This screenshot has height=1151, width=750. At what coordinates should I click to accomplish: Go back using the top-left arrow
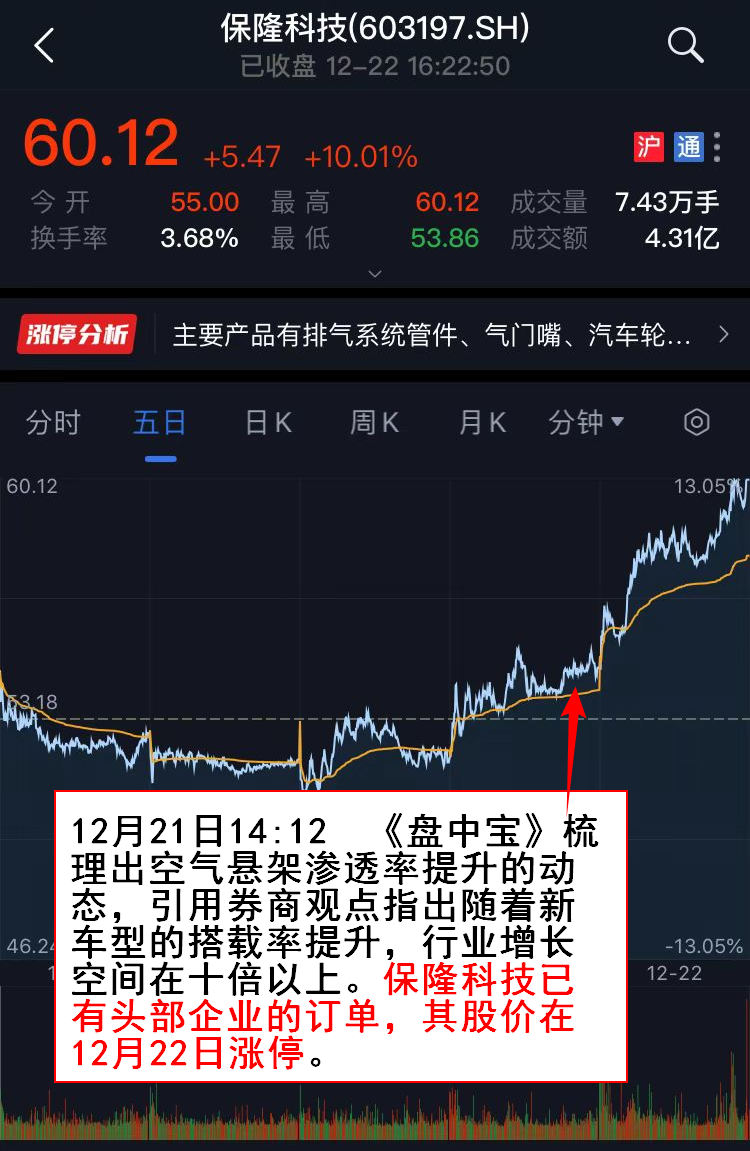click(44, 46)
